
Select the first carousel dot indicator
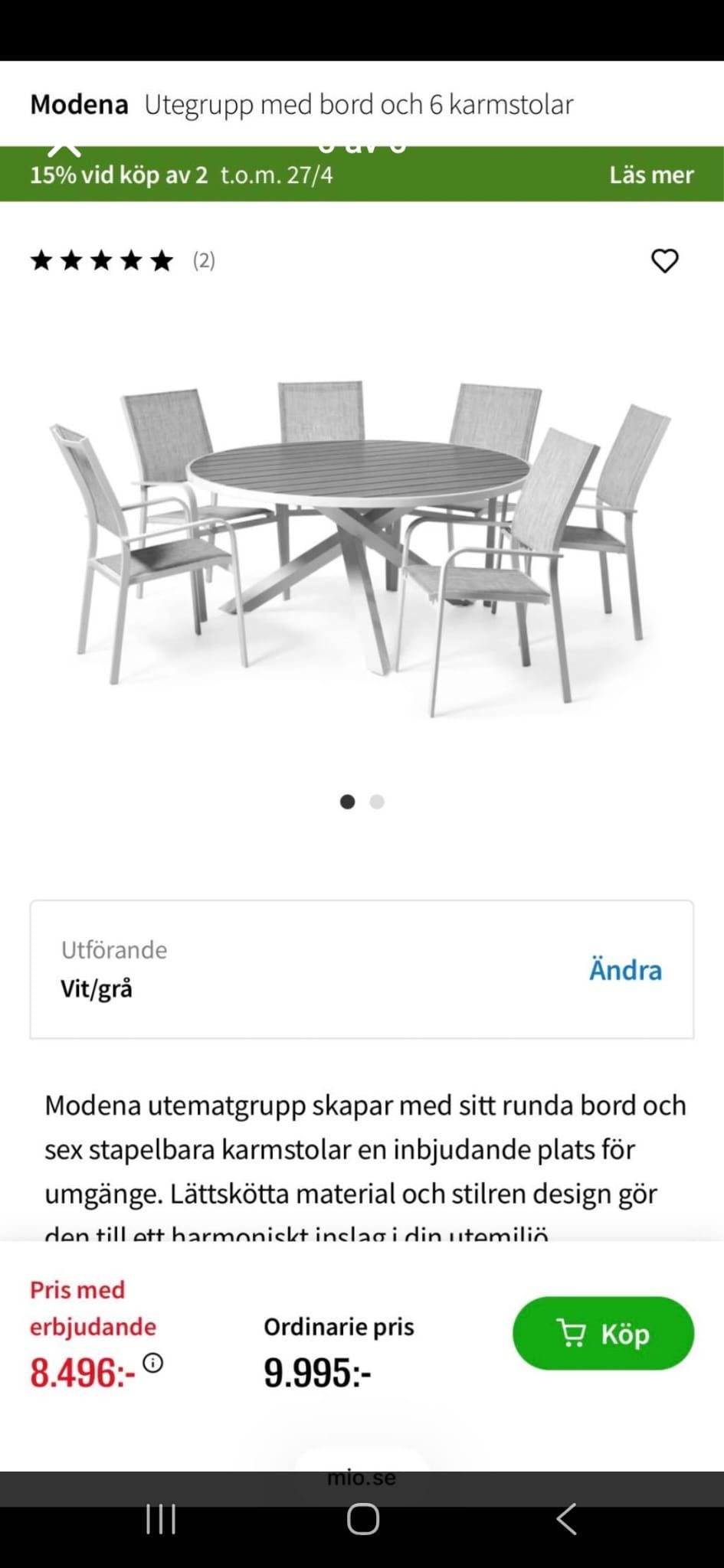click(x=348, y=802)
